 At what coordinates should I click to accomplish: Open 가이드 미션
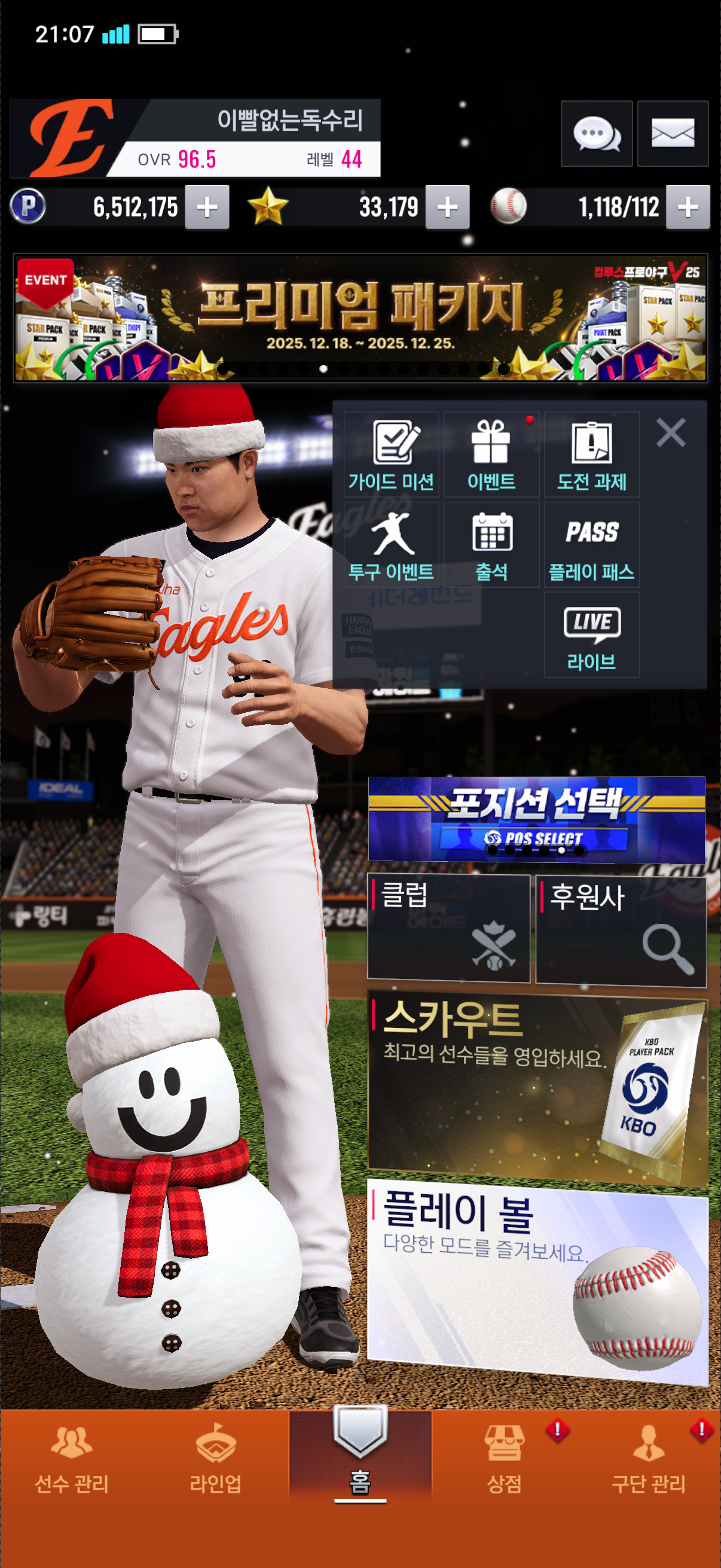point(391,454)
